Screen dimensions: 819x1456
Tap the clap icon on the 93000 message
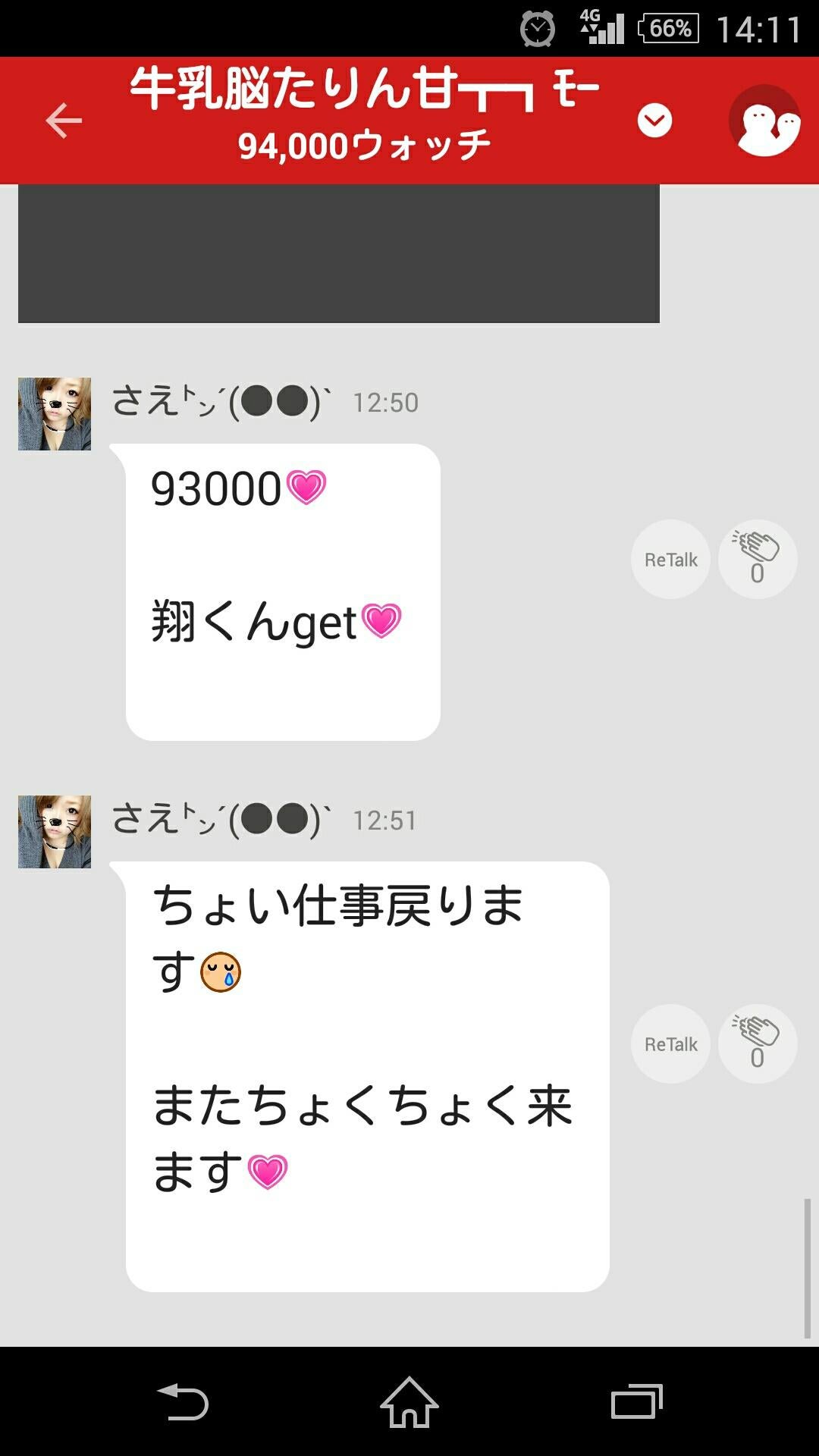pyautogui.click(x=757, y=559)
